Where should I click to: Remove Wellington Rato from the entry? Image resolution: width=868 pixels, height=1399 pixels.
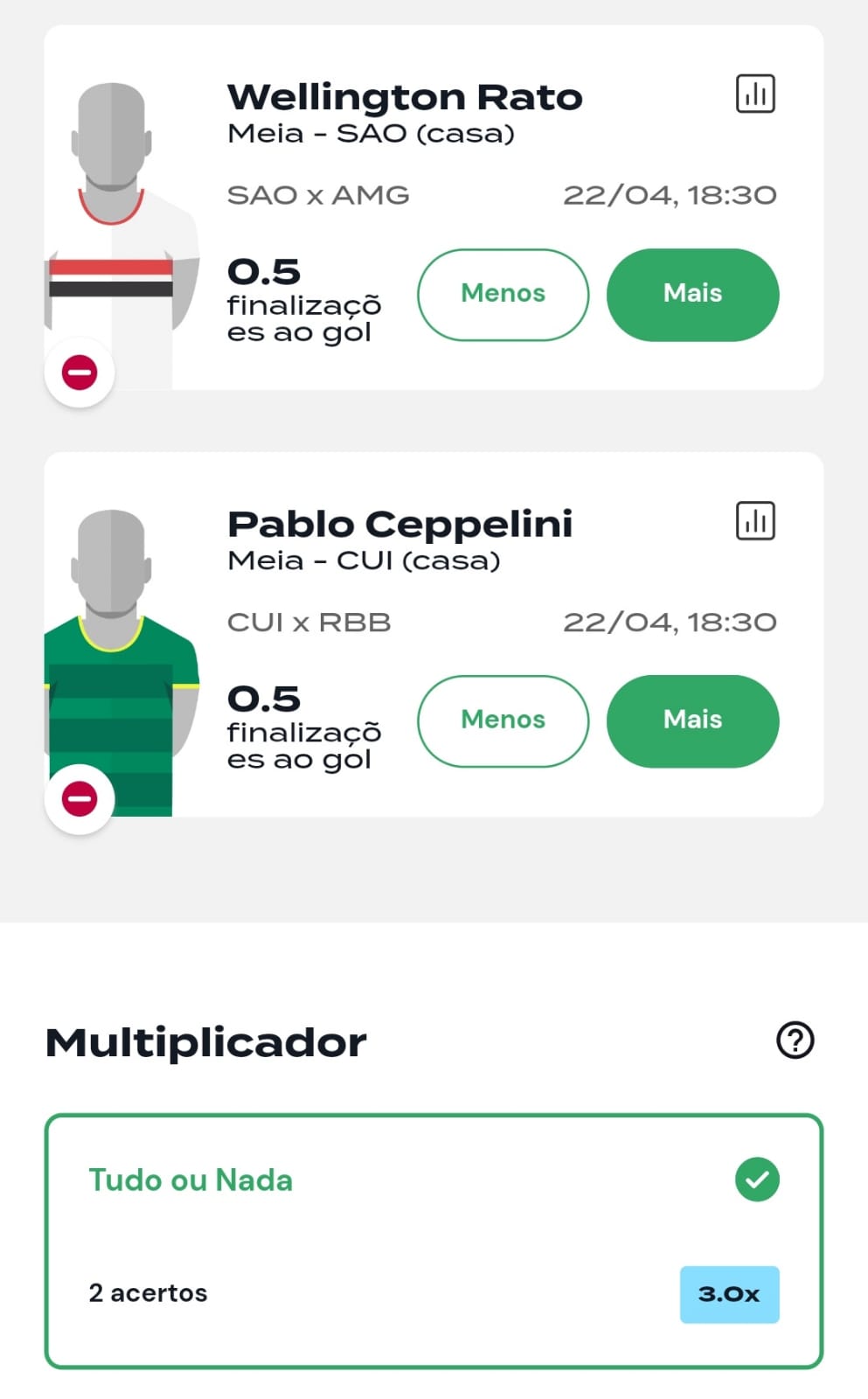pyautogui.click(x=80, y=372)
